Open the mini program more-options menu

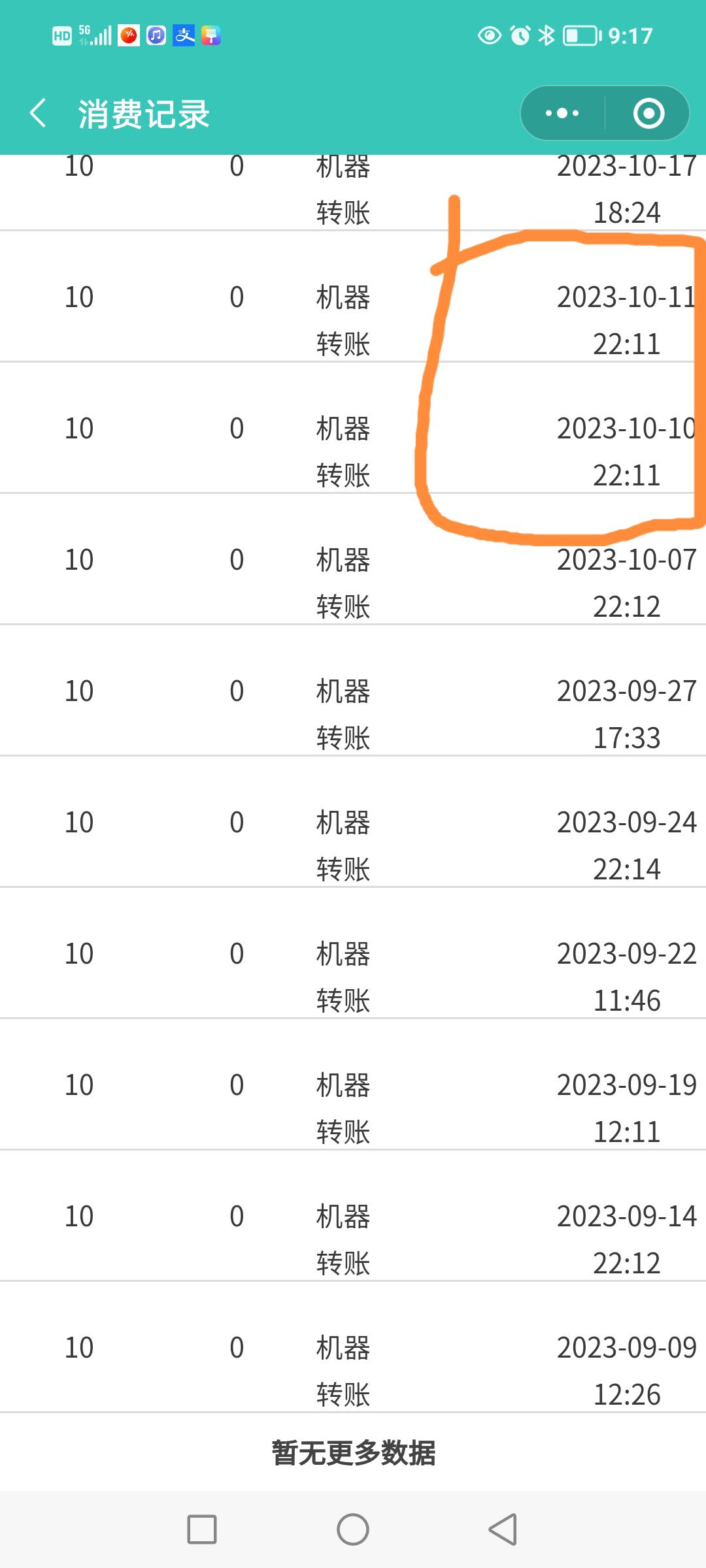point(562,114)
